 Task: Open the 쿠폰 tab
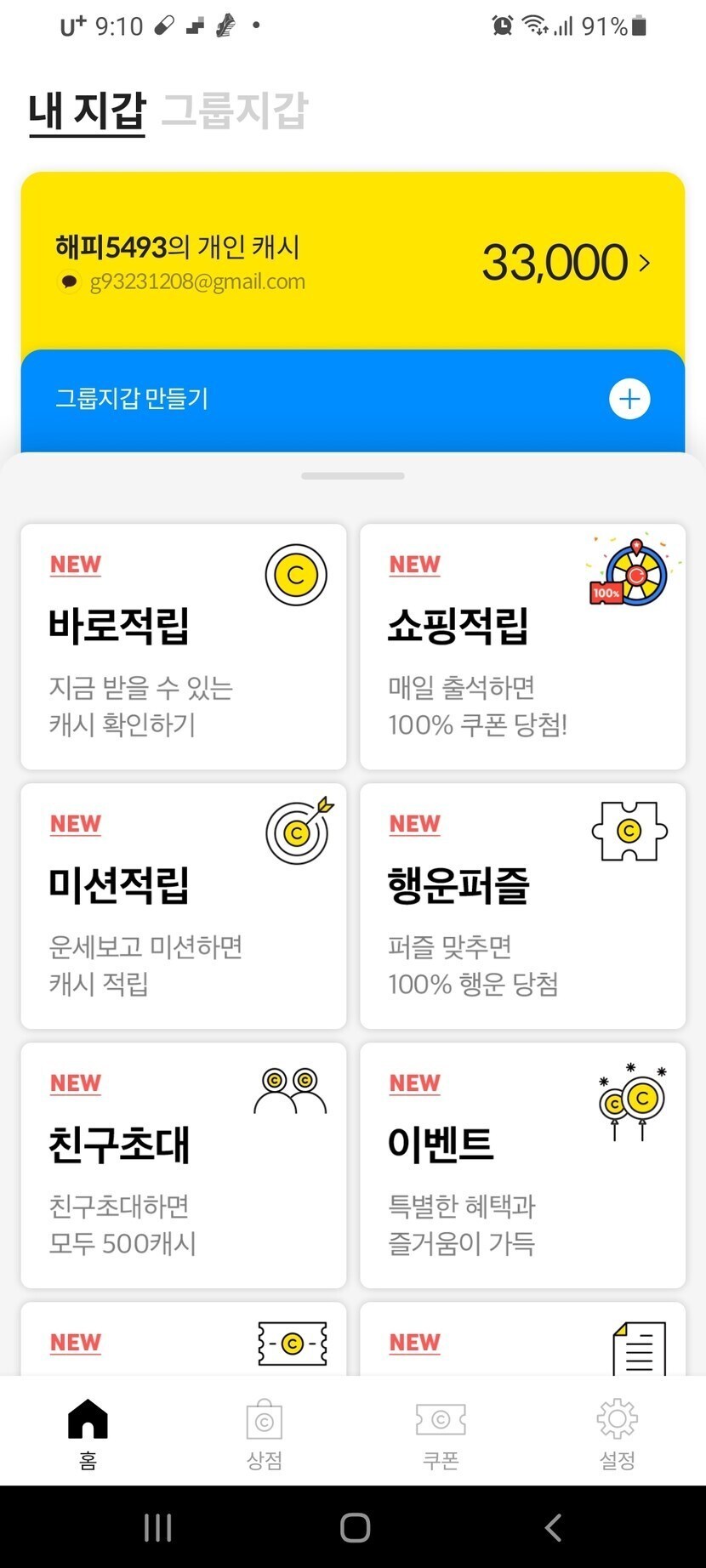coord(441,1434)
